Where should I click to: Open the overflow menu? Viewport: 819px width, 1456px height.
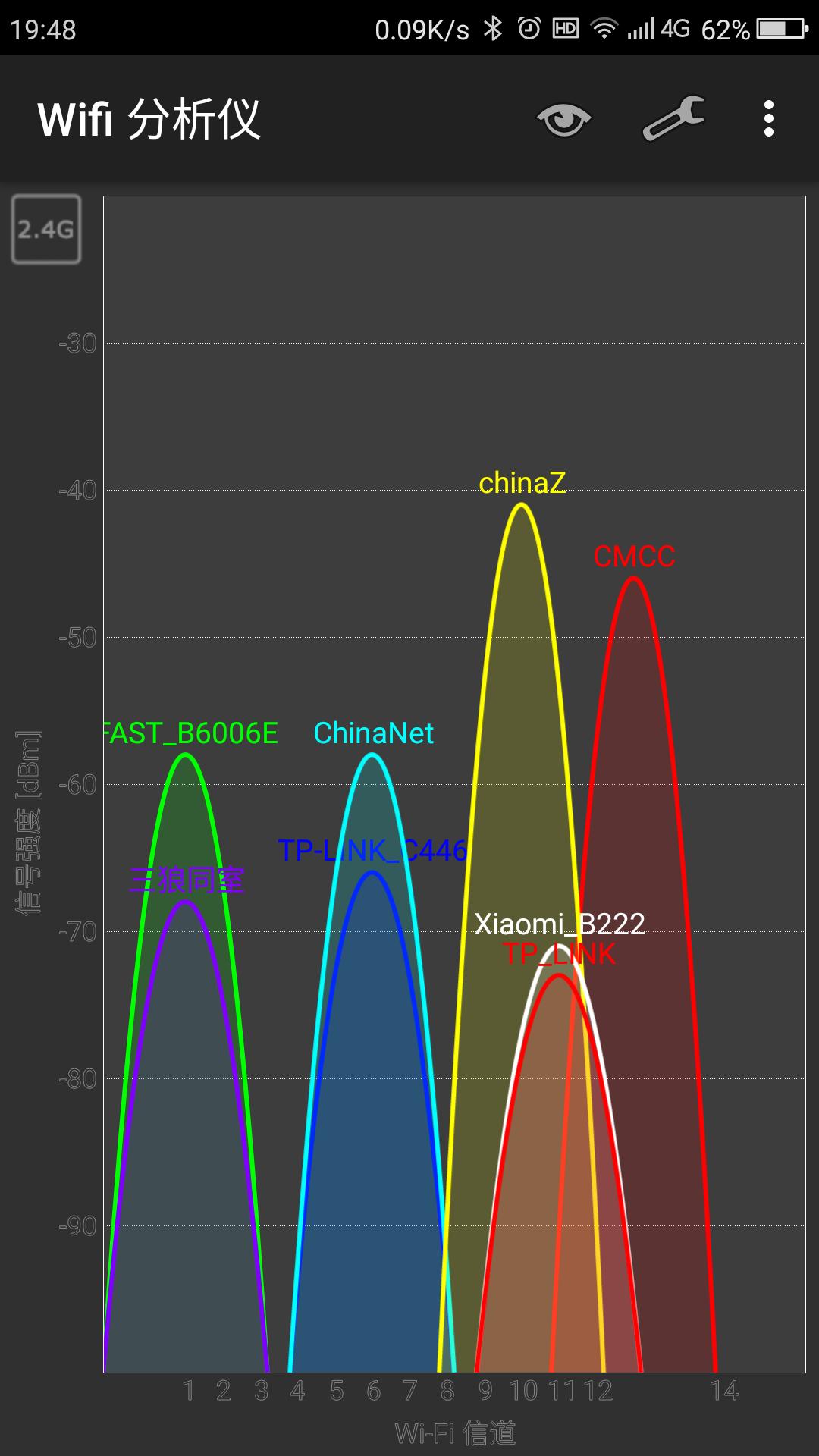coord(769,119)
